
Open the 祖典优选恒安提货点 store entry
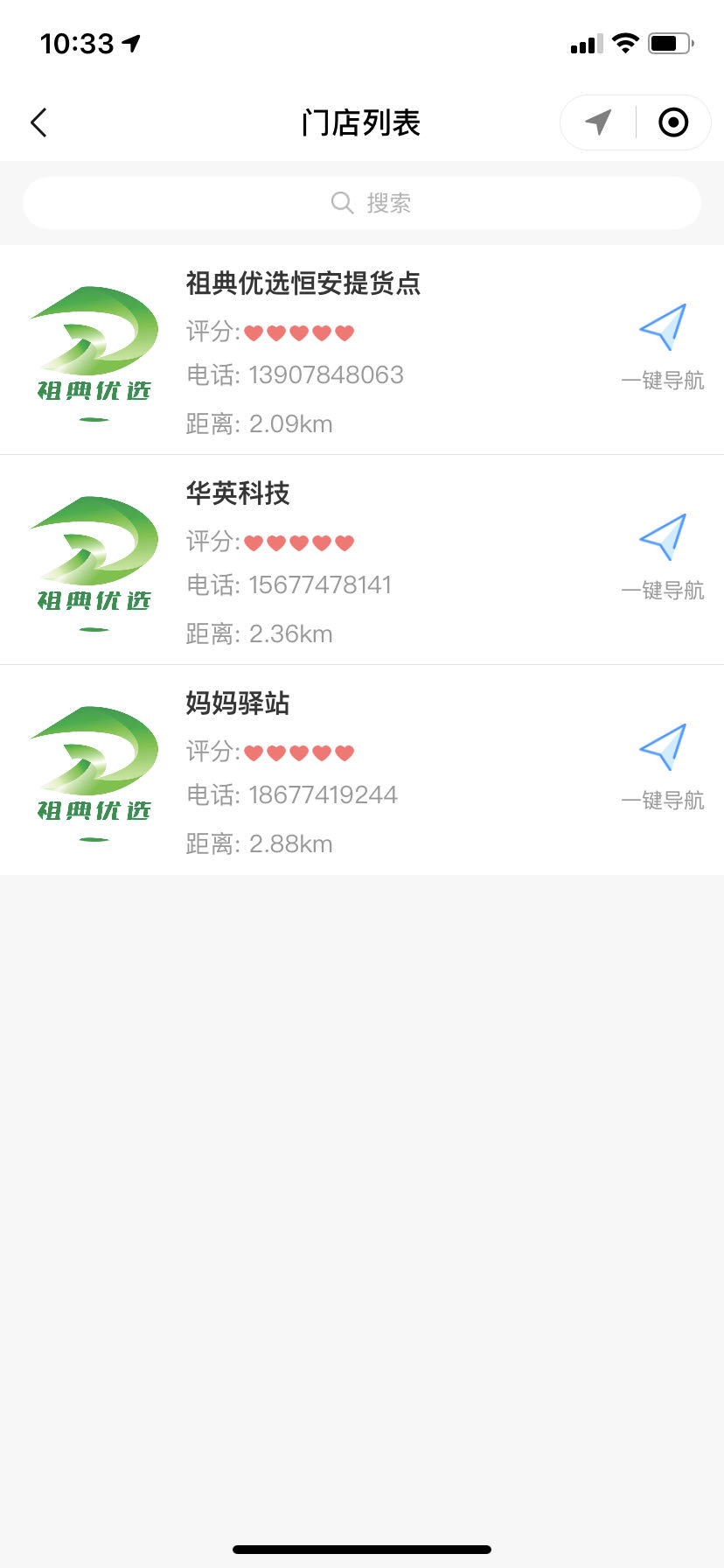click(x=303, y=283)
